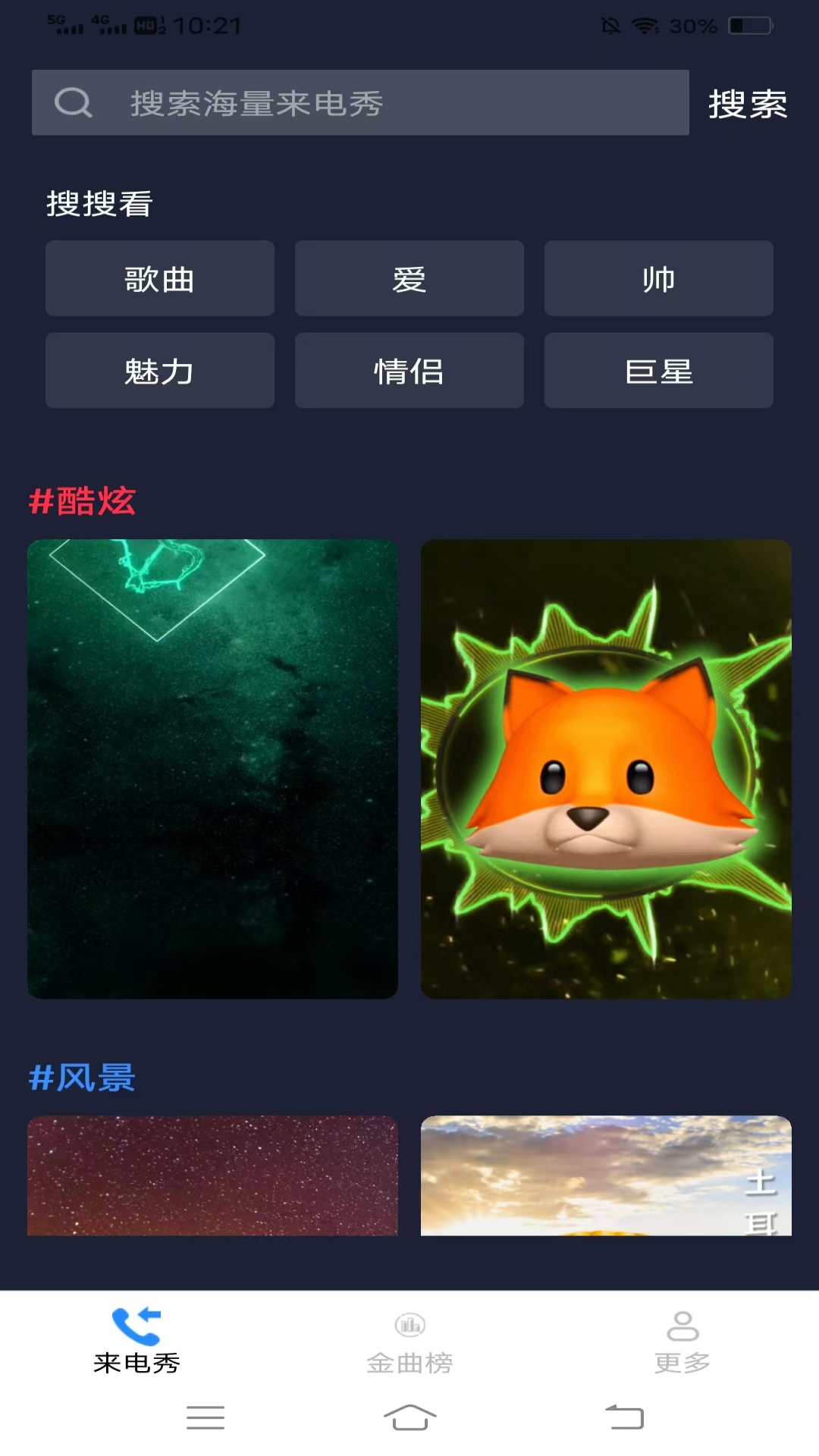
Task: Choose the 帅 search keyword
Action: [x=658, y=278]
